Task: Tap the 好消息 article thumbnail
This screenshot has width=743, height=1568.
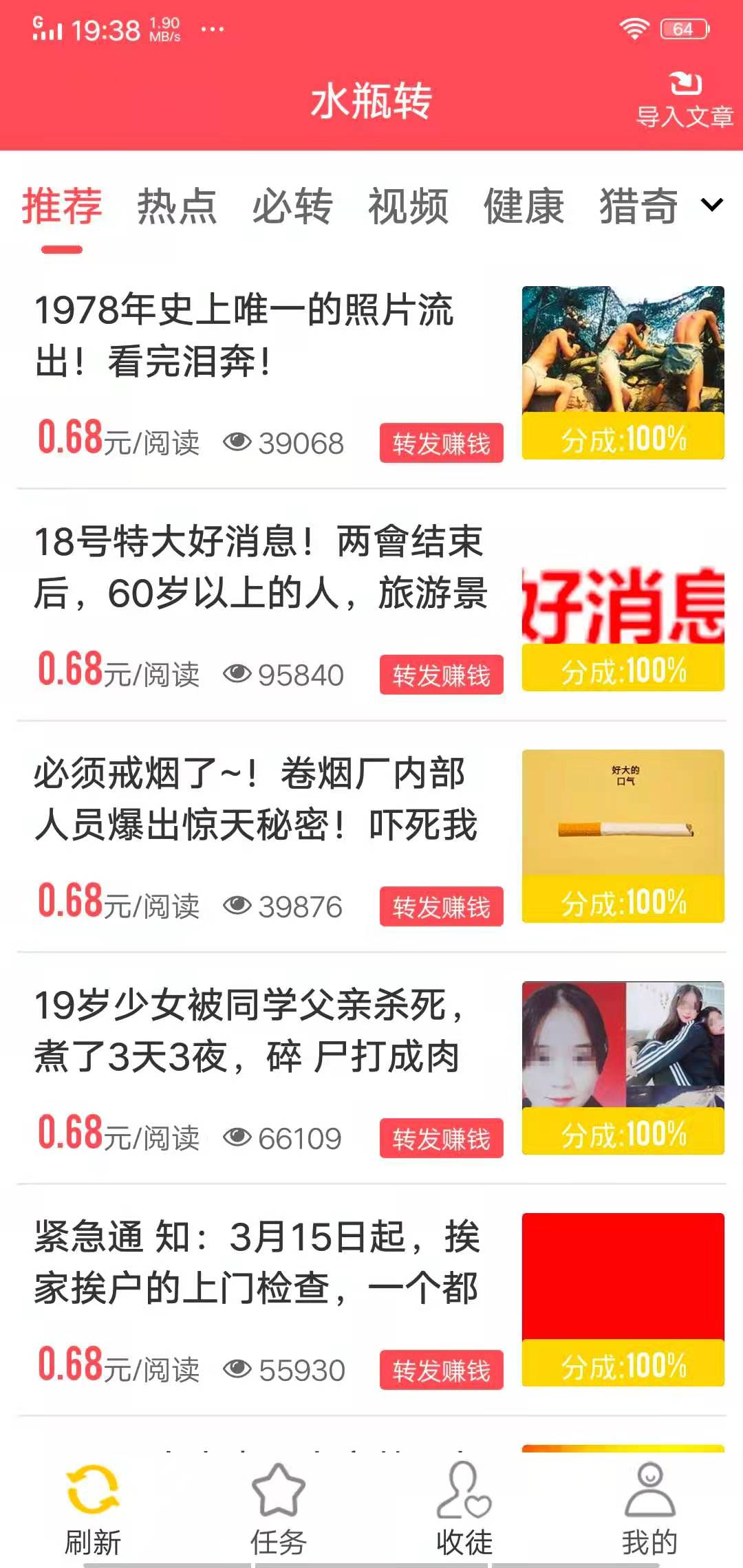Action: pos(622,605)
